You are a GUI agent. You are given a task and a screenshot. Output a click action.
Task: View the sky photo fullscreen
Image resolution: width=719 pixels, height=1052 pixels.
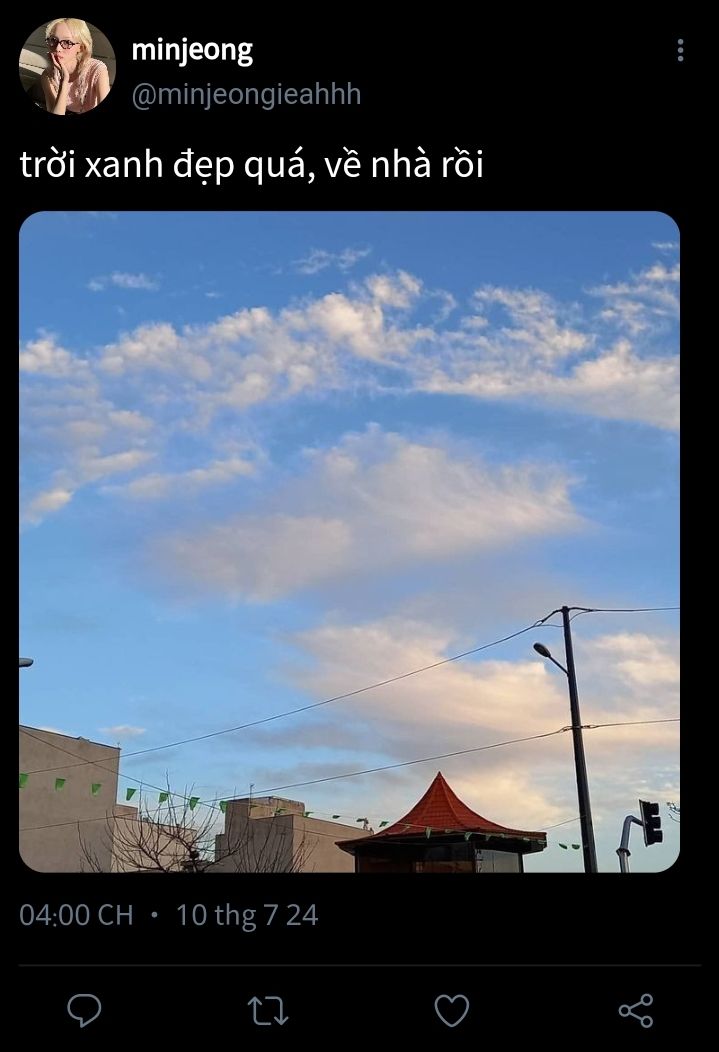349,541
